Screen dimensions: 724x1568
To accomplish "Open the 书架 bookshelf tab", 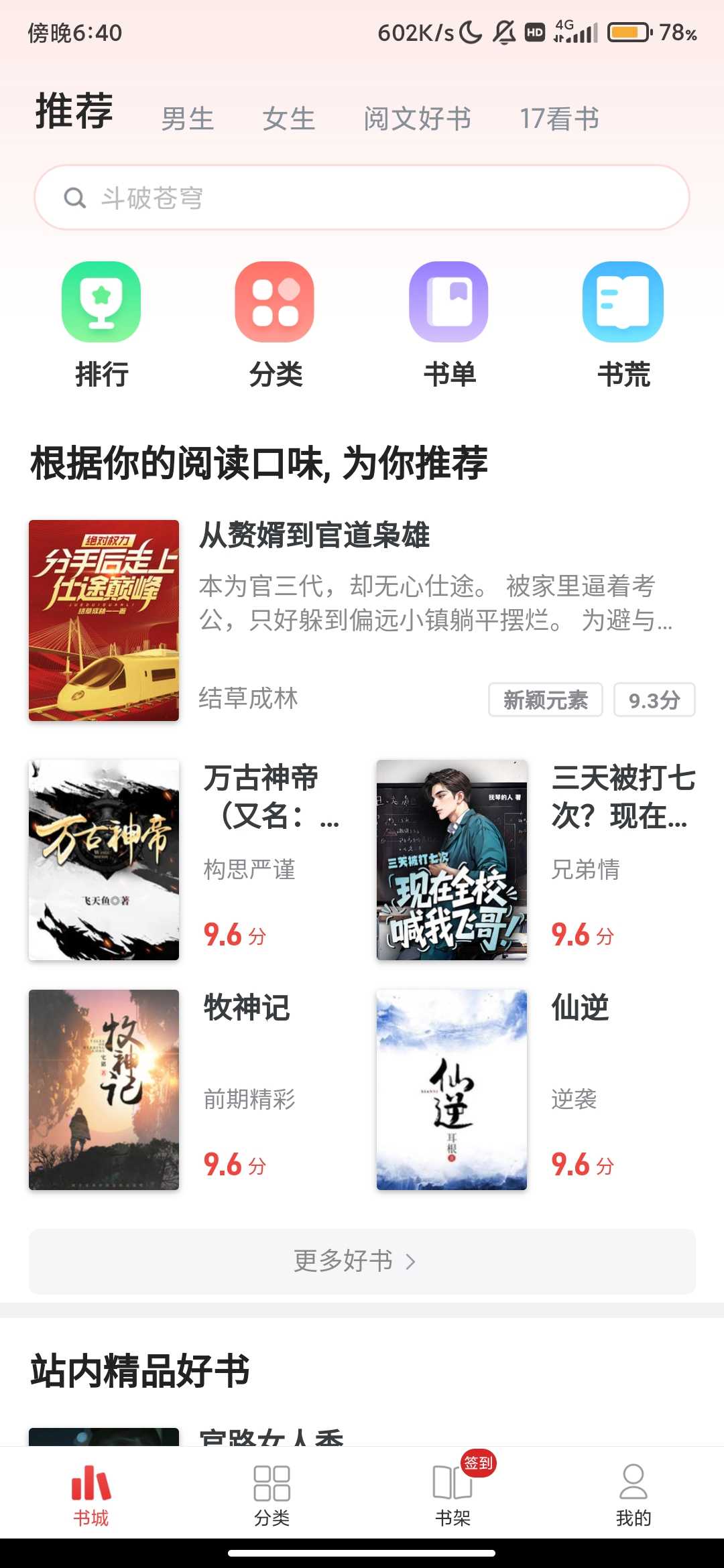I will (x=452, y=1494).
